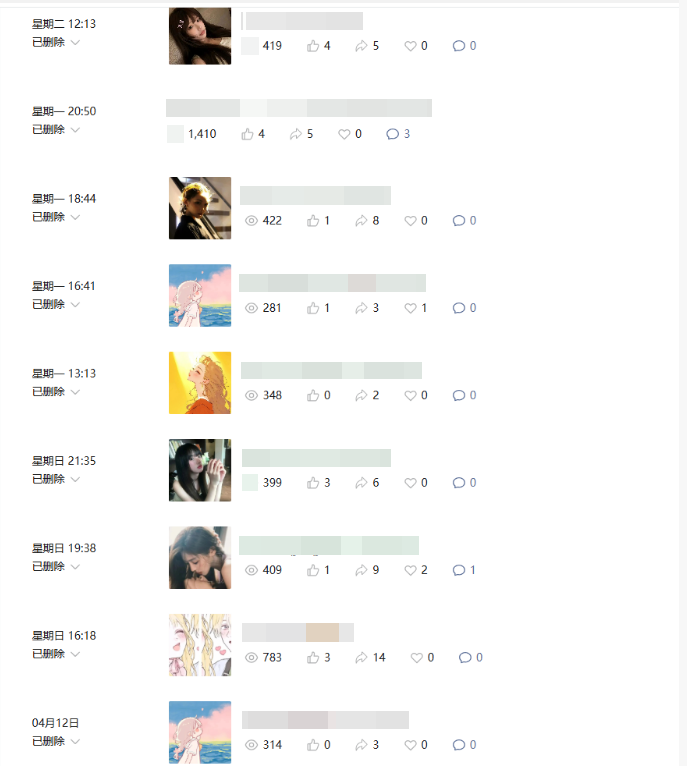Open the cover image for 04月12日 article

[200, 732]
